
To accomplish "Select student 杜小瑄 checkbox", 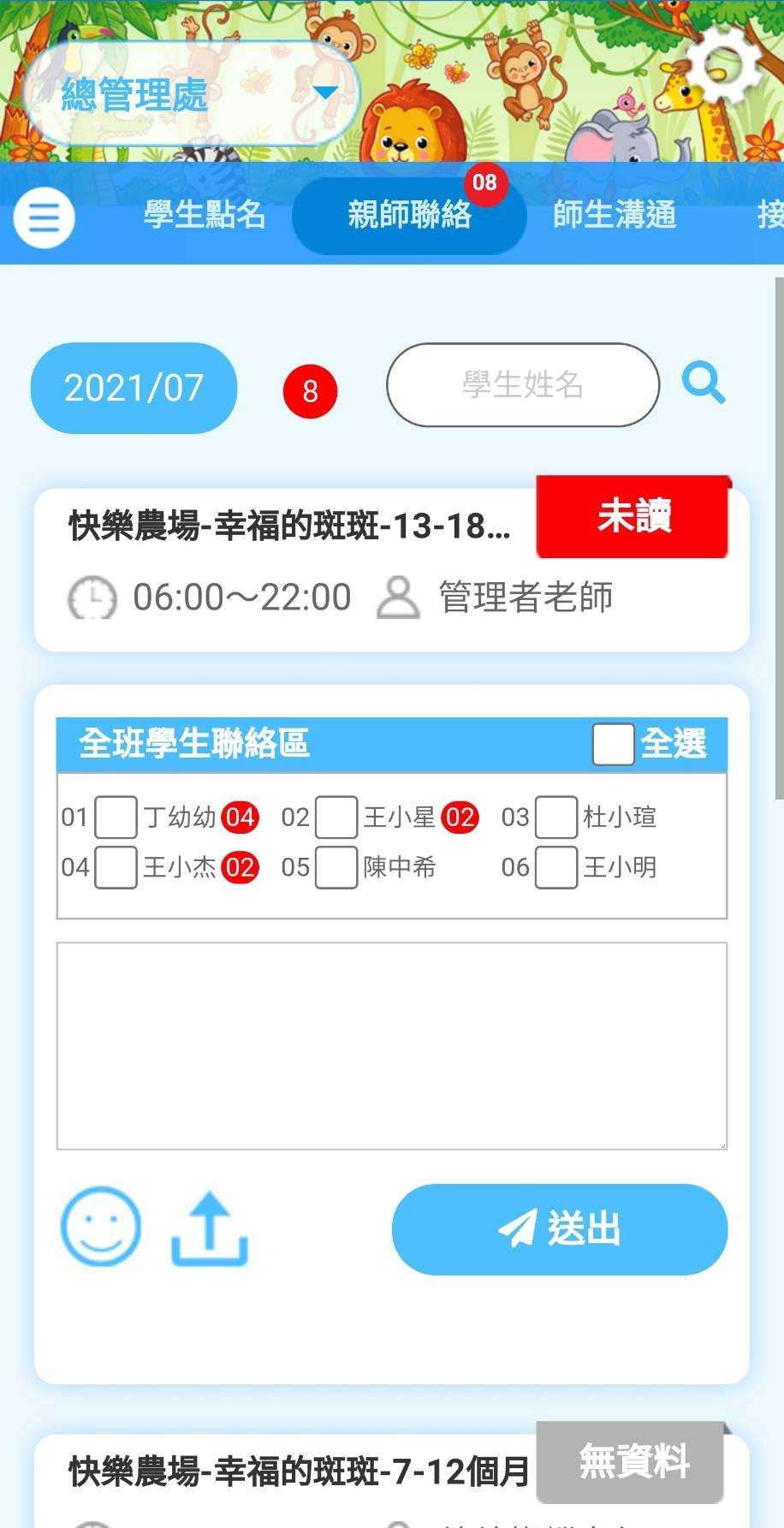I will 556,817.
